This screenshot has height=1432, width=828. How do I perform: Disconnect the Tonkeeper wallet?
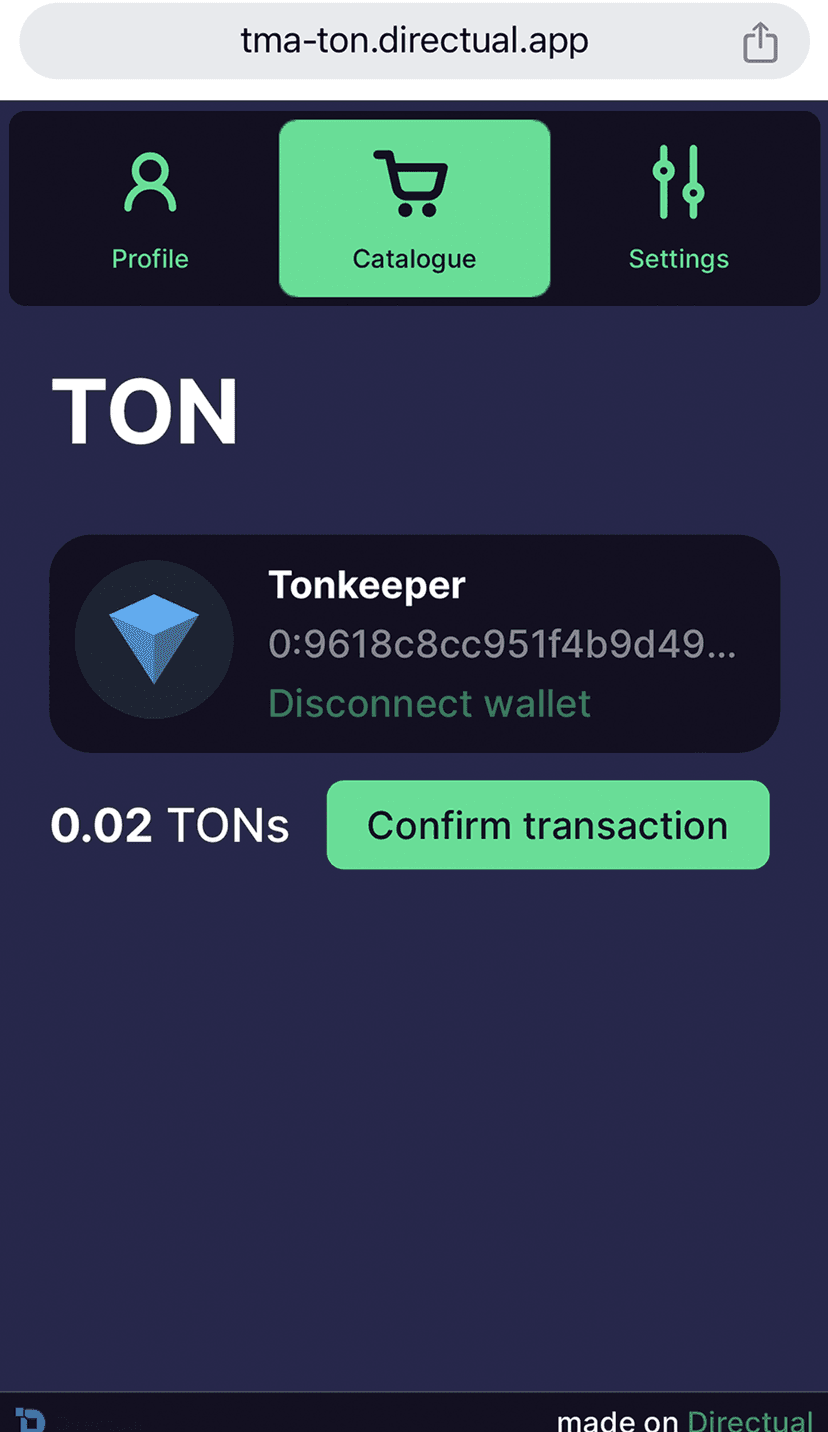(x=430, y=704)
